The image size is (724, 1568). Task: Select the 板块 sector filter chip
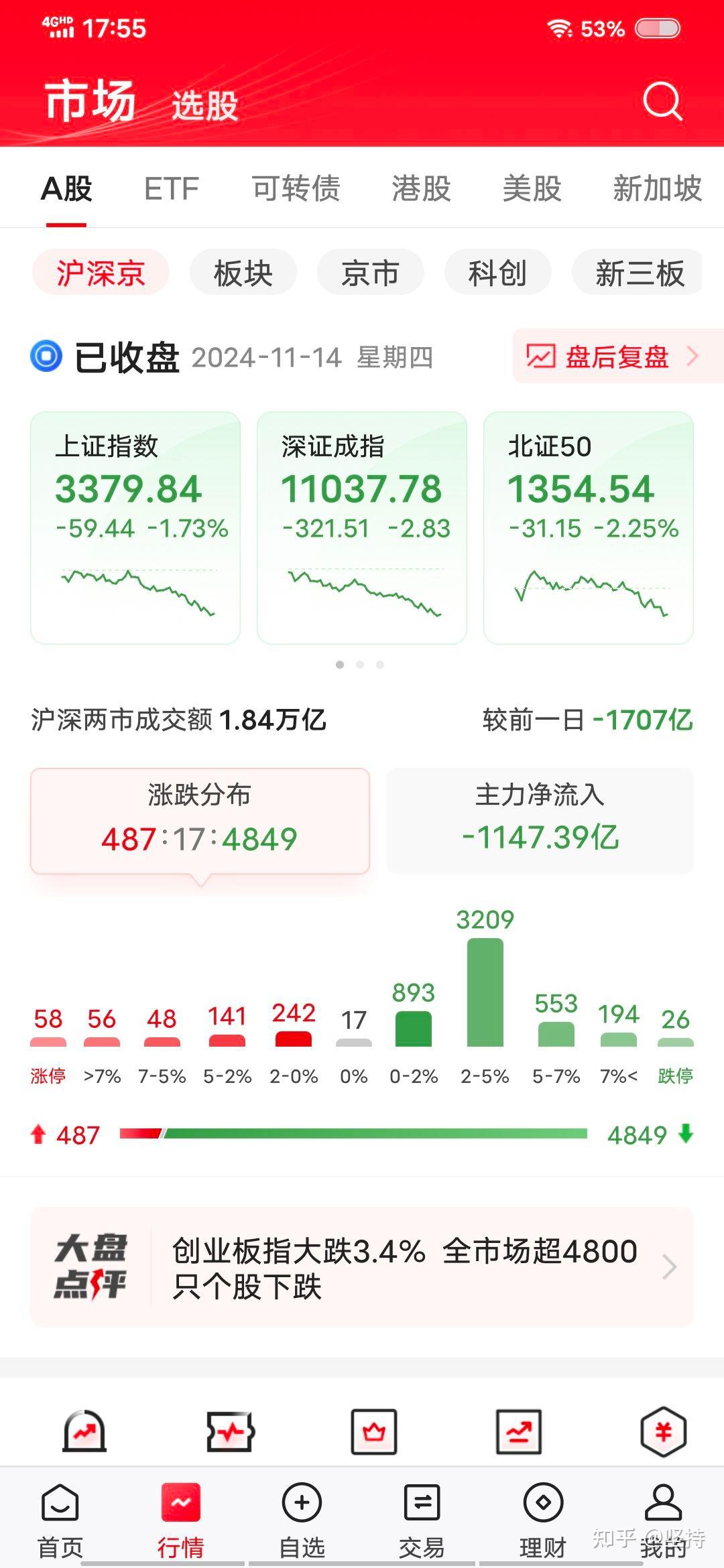243,272
